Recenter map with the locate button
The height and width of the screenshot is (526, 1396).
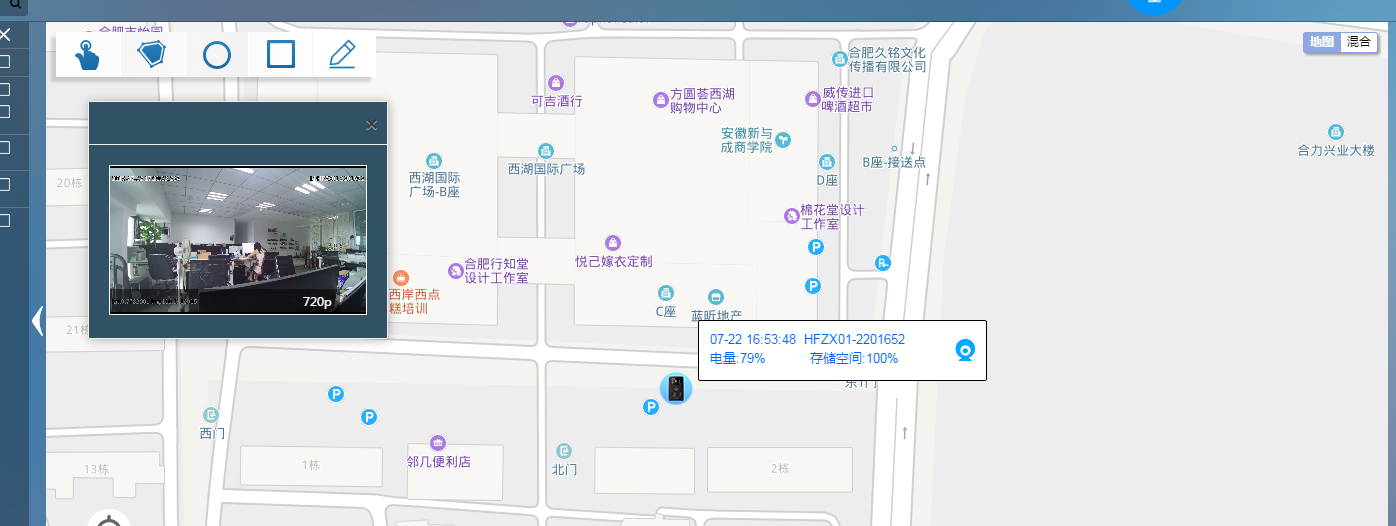pyautogui.click(x=109, y=520)
